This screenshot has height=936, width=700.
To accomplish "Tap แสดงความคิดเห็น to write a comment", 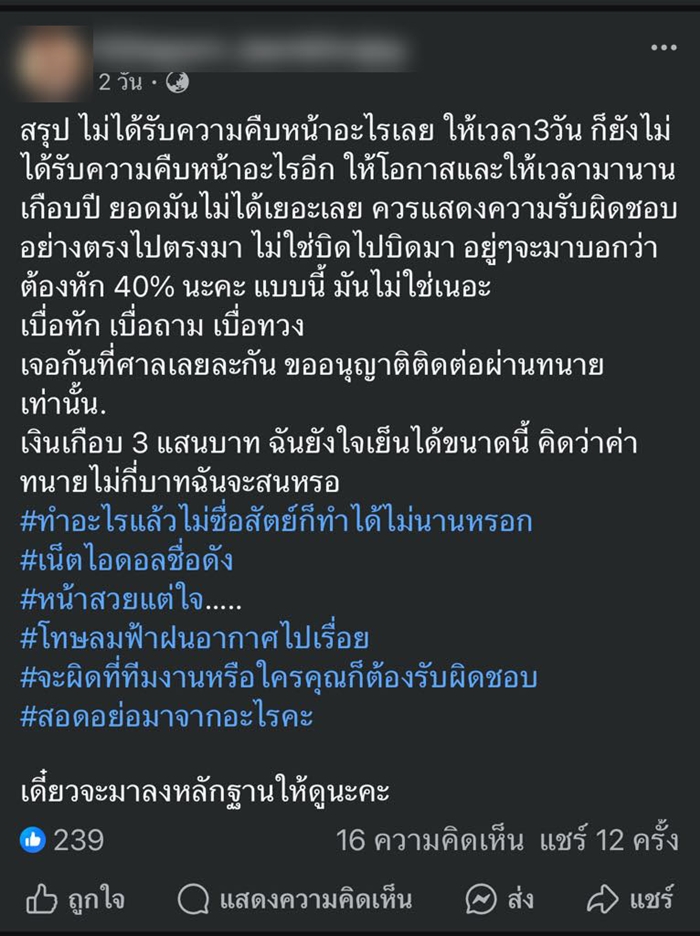I will point(295,900).
